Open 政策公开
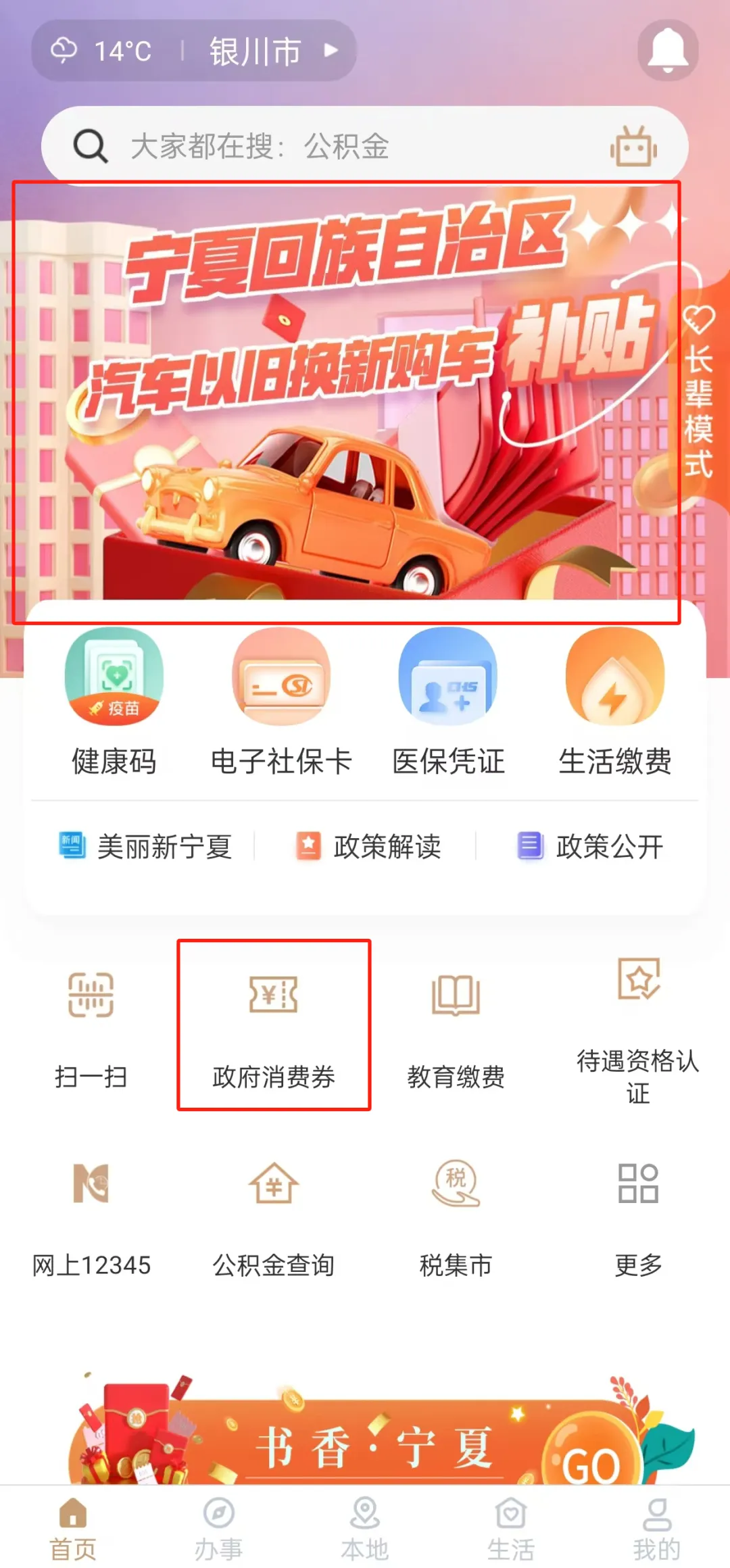This screenshot has width=730, height=1568. pos(590,846)
